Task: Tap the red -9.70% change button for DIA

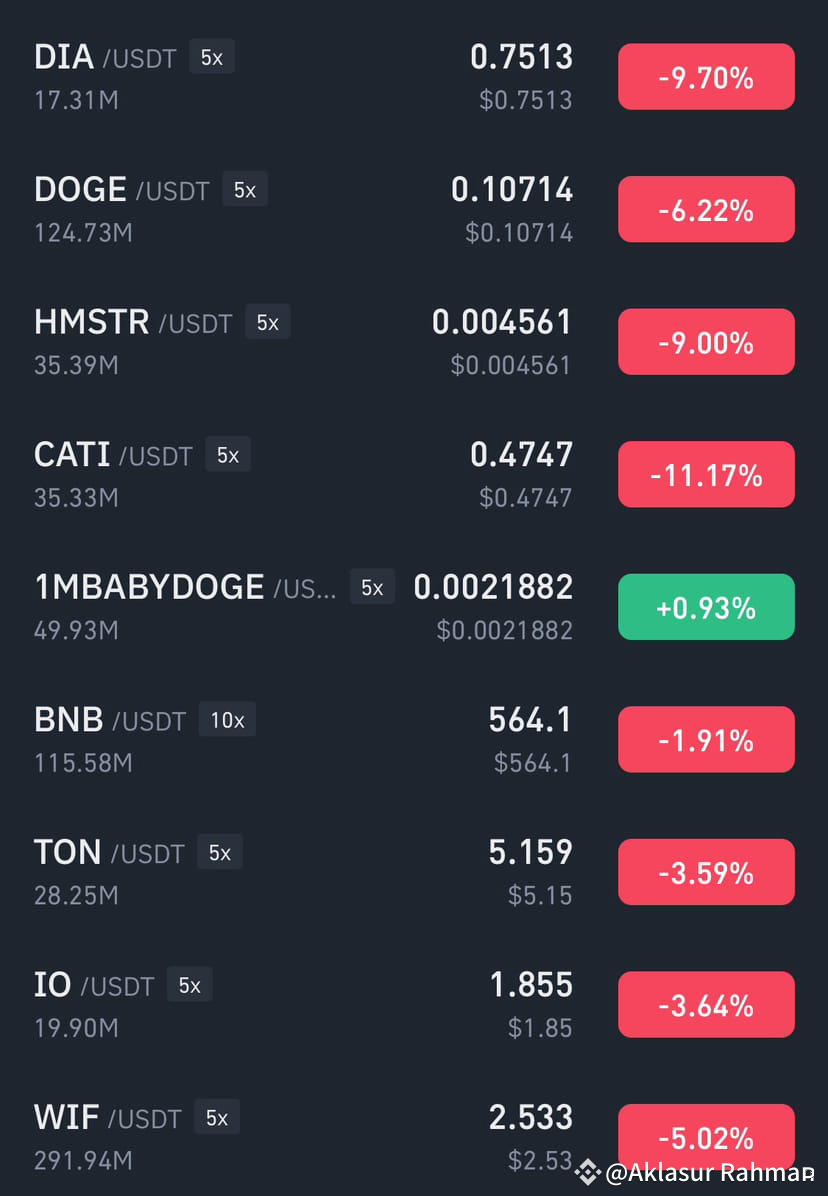Action: pyautogui.click(x=706, y=76)
